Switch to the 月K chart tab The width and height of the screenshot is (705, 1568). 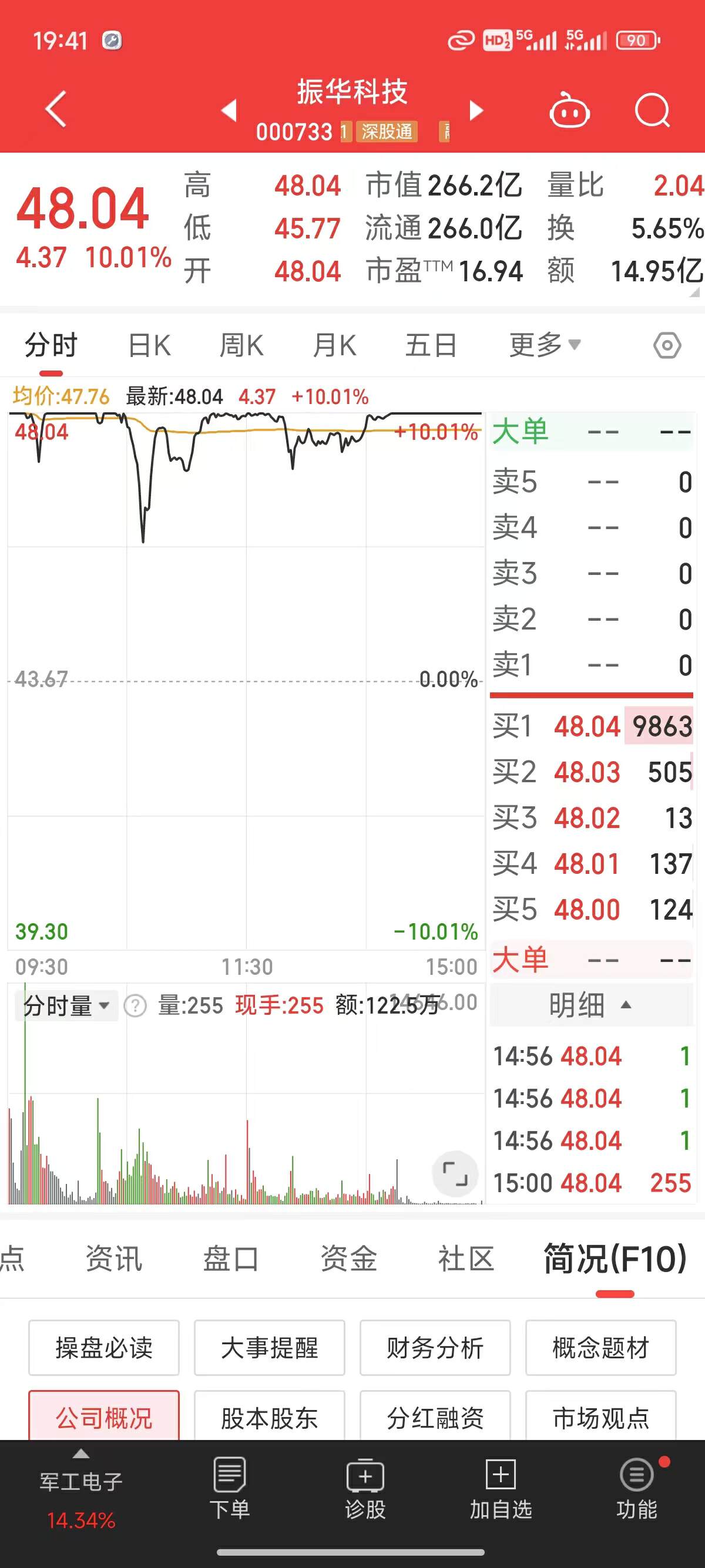tap(334, 346)
